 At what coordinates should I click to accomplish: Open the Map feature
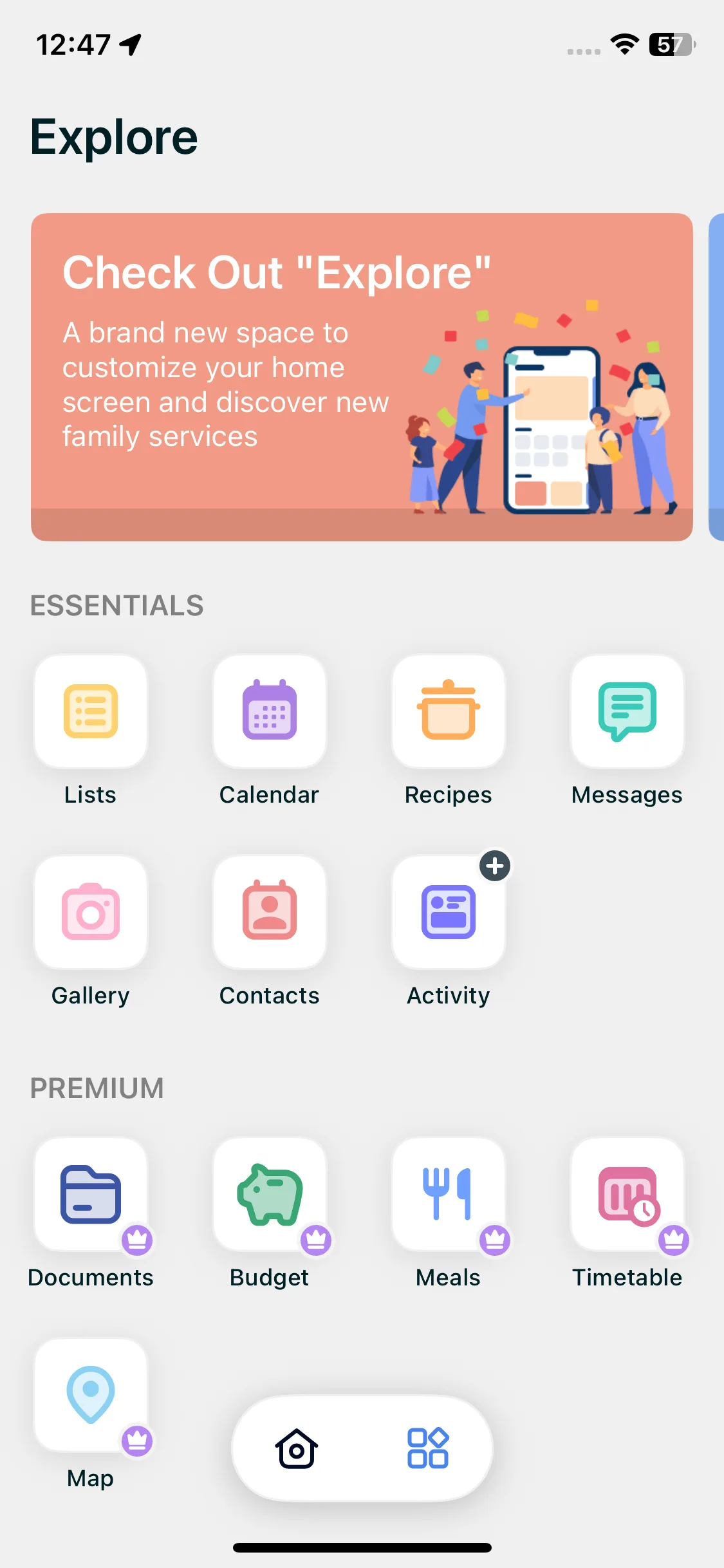pos(91,1395)
